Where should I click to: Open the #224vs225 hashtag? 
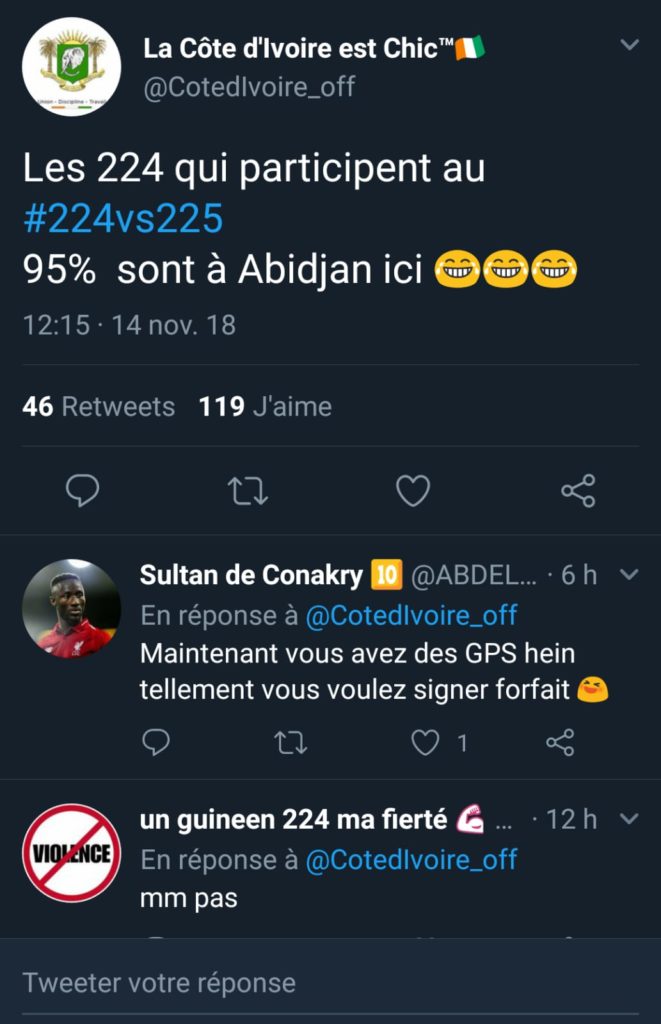click(123, 219)
